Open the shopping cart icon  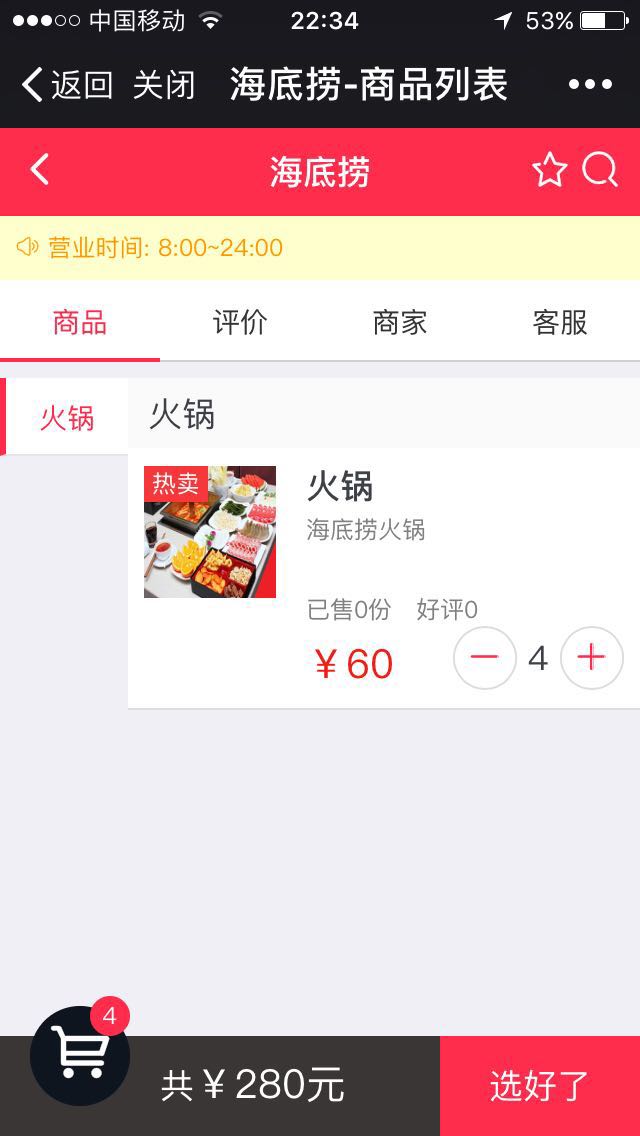pos(80,1055)
